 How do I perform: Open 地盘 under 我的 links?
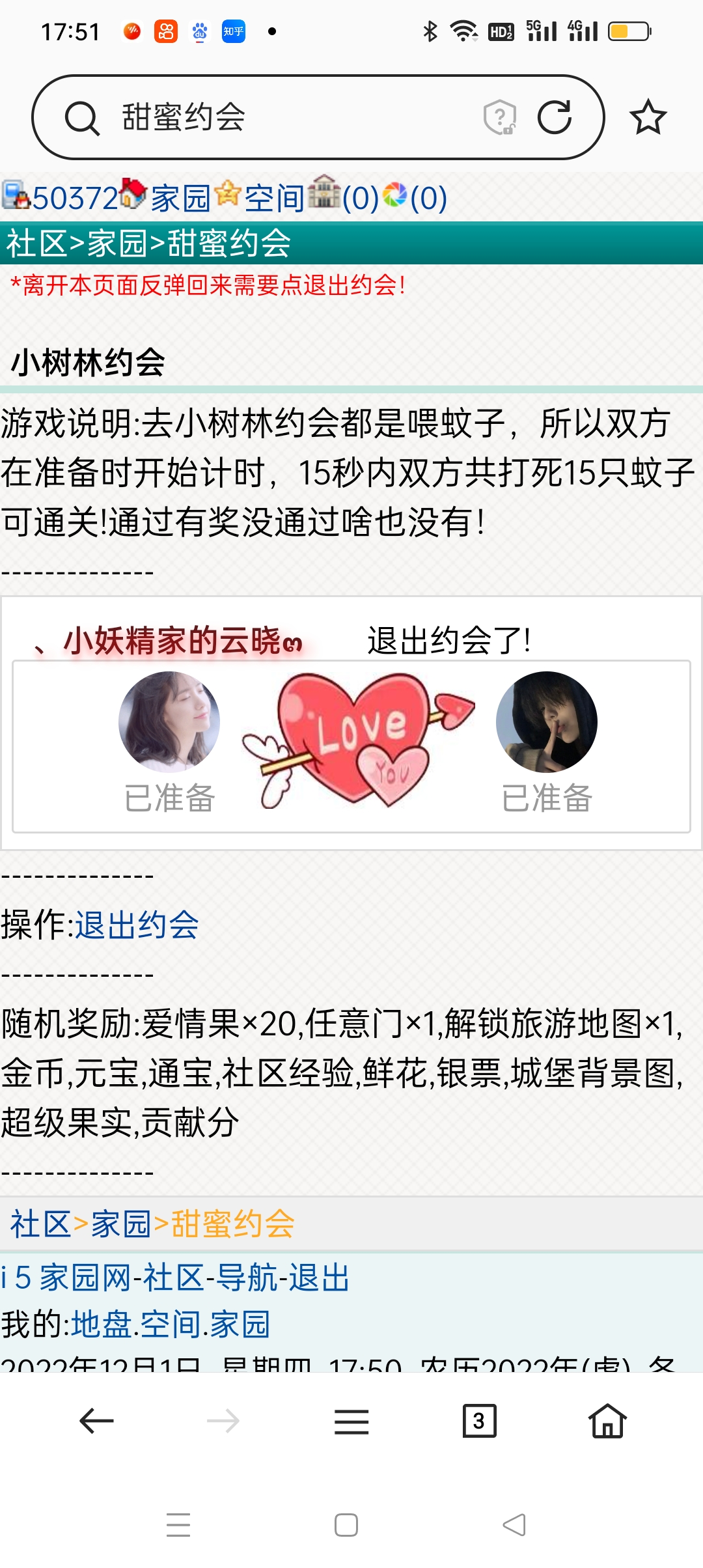click(102, 1324)
